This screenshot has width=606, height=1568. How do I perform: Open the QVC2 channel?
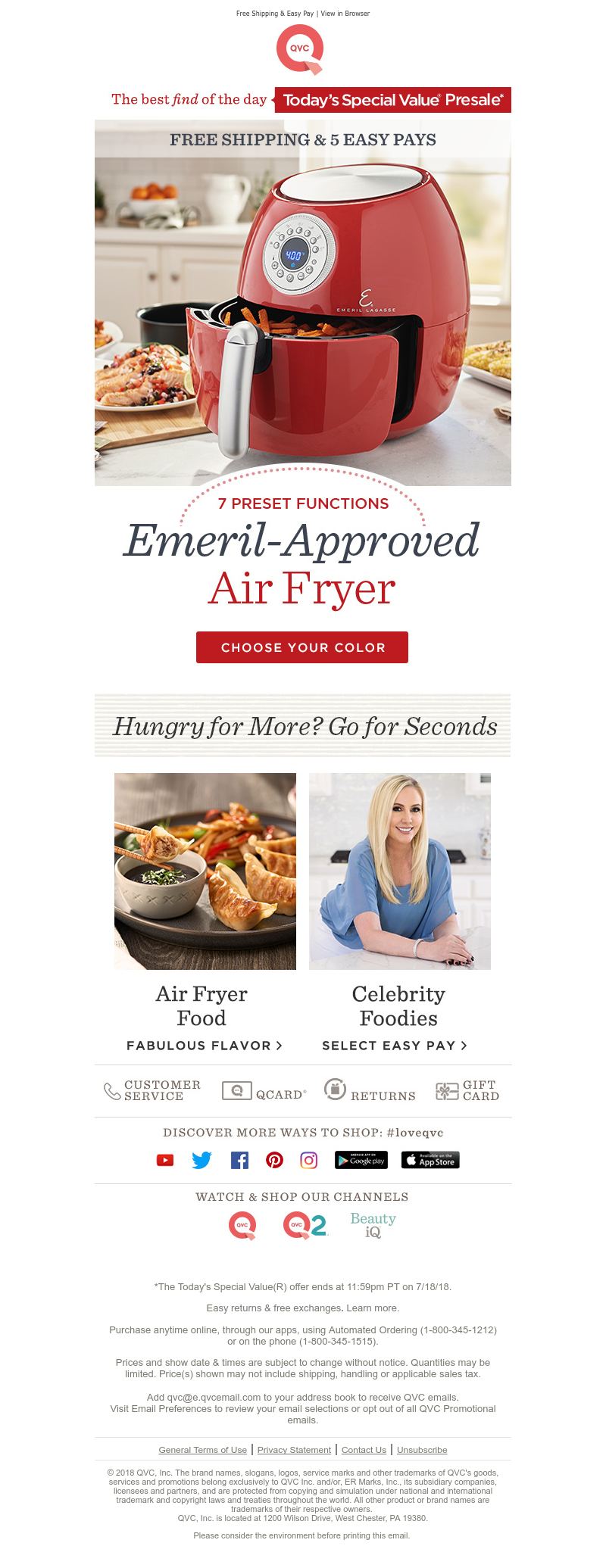(305, 1225)
